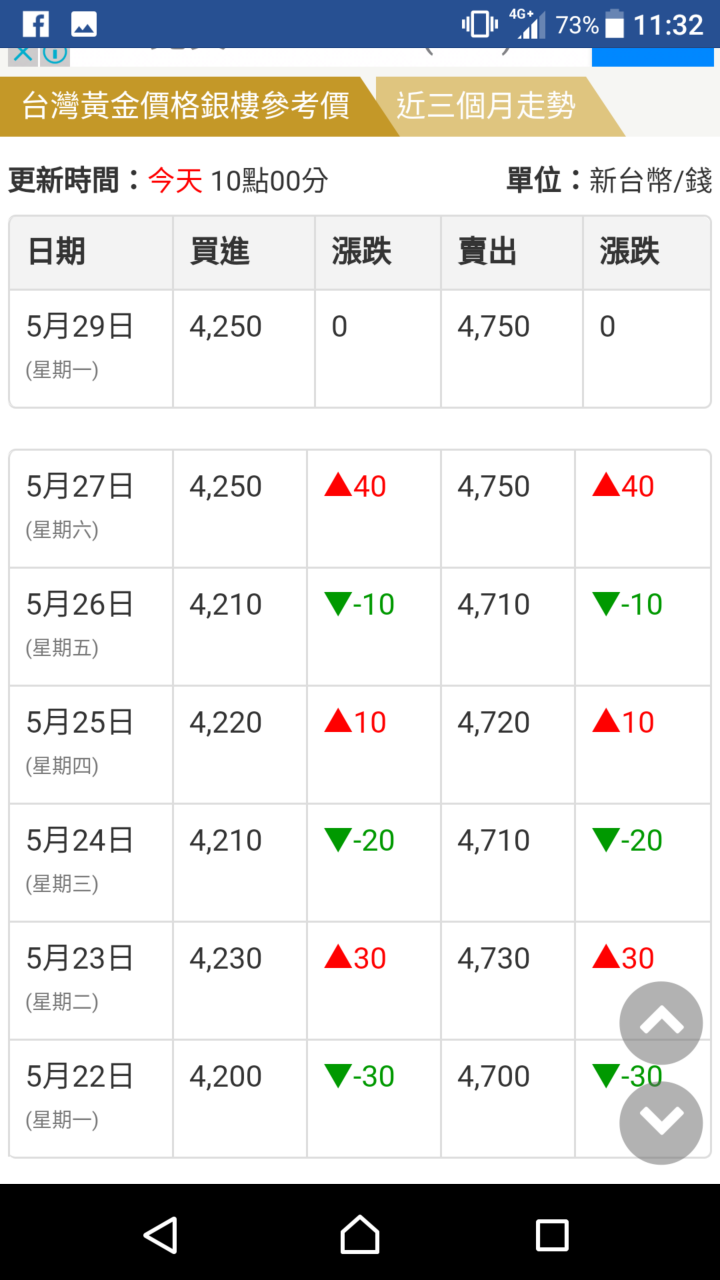Viewport: 720px width, 1280px height.
Task: Go back using the navigation bar
Action: pyautogui.click(x=161, y=1235)
